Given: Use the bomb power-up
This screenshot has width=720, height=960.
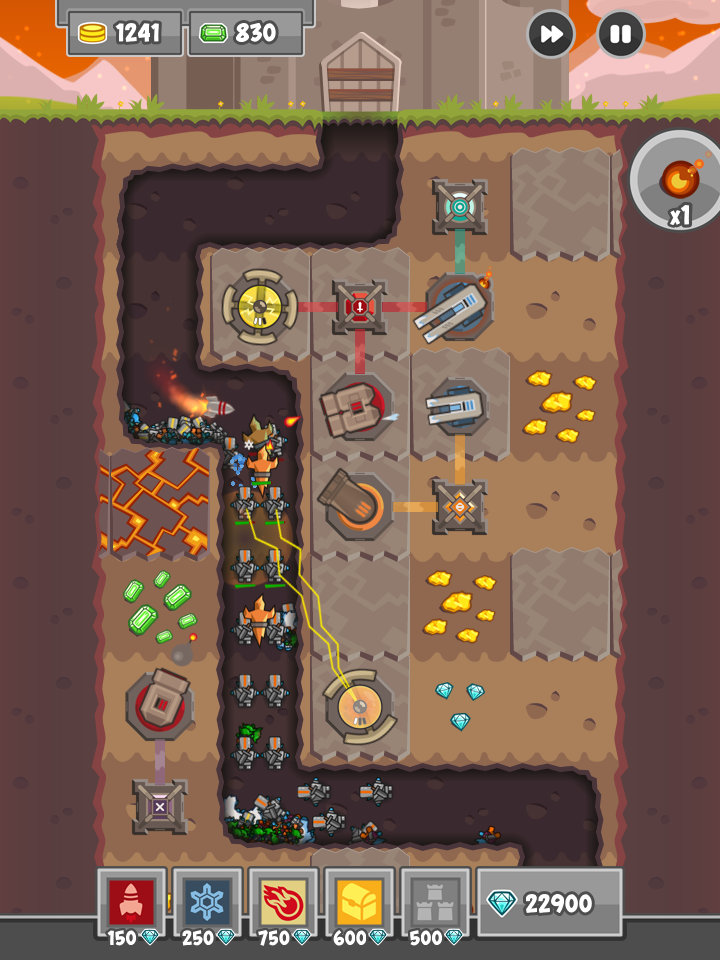Looking at the screenshot, I should click(x=678, y=180).
